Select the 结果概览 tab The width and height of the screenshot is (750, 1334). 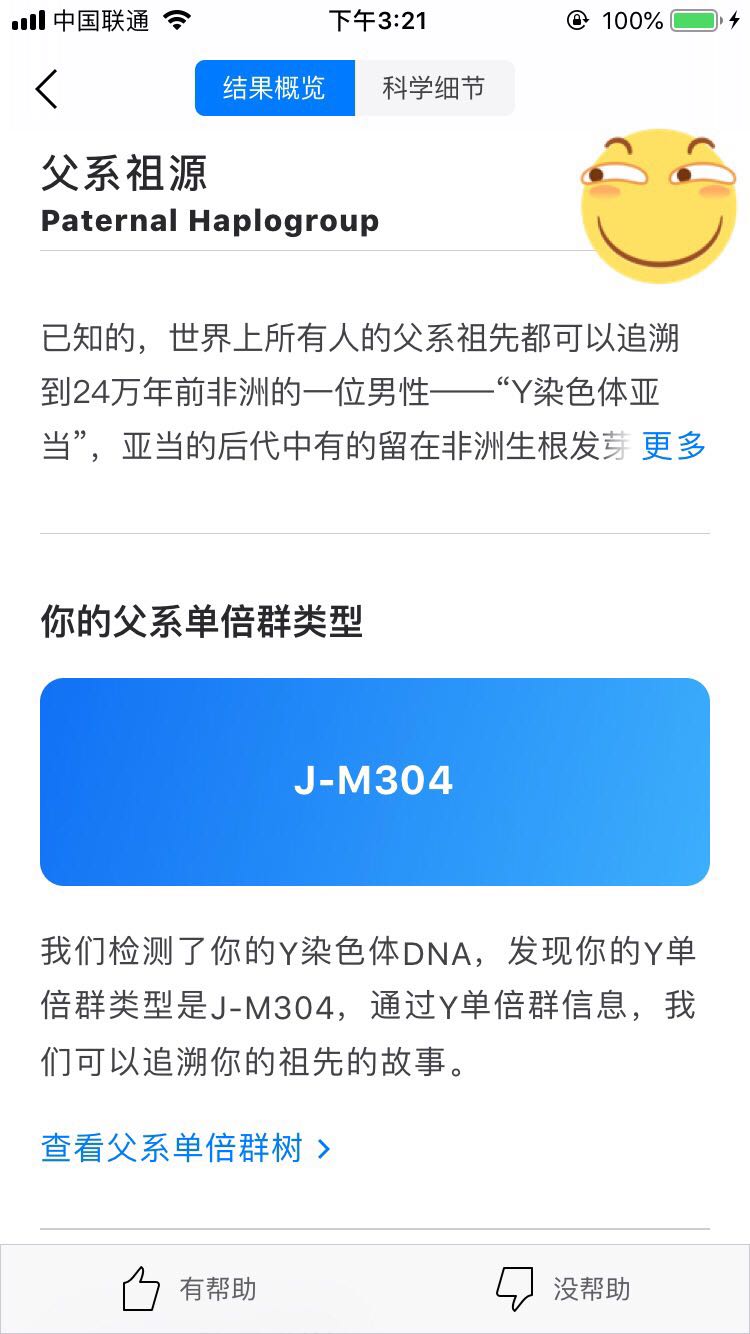pos(274,88)
